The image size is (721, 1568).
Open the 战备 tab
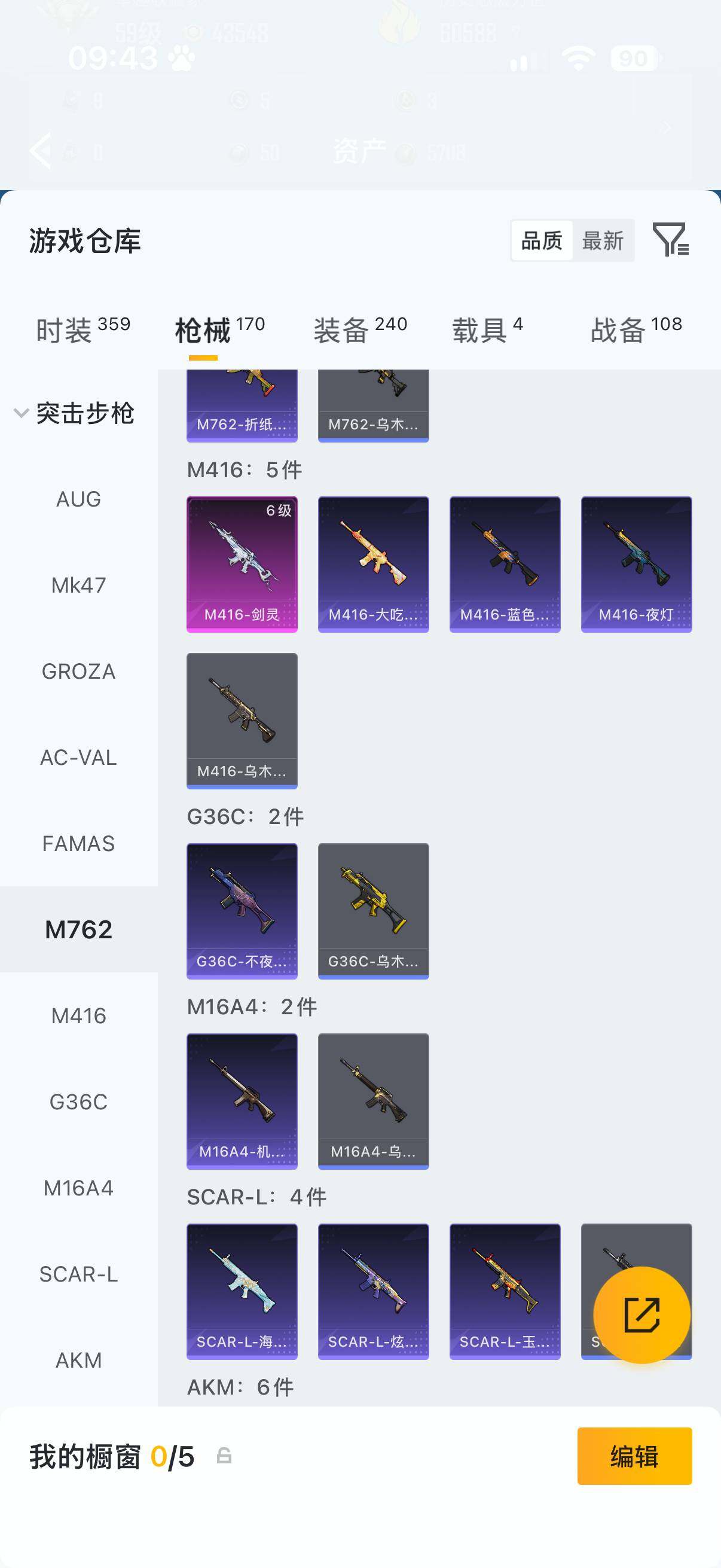tap(636, 330)
